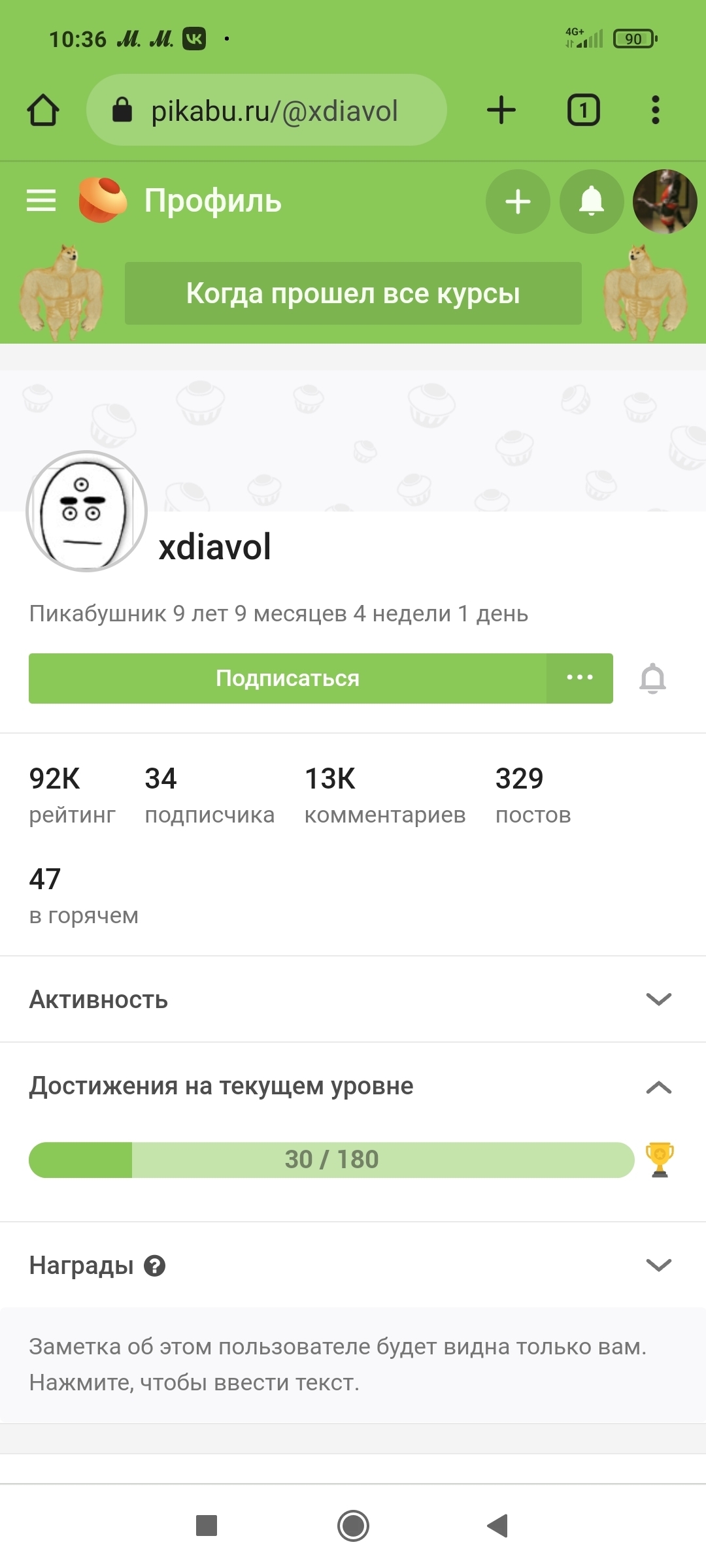Create a new post with the plus button
Screen dimensions: 706x1568
518,201
